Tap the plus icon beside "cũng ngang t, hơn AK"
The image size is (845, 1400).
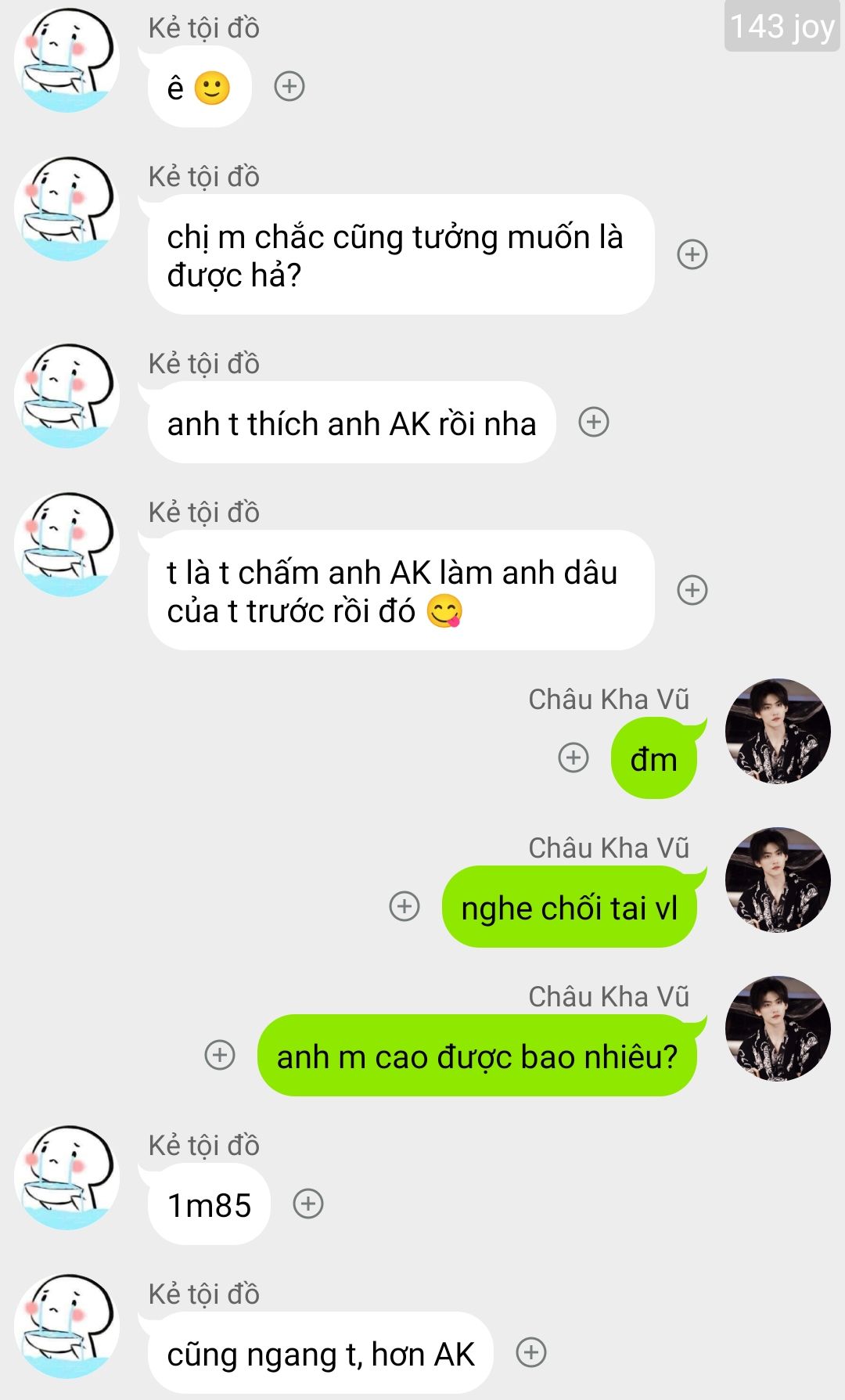click(x=531, y=1352)
